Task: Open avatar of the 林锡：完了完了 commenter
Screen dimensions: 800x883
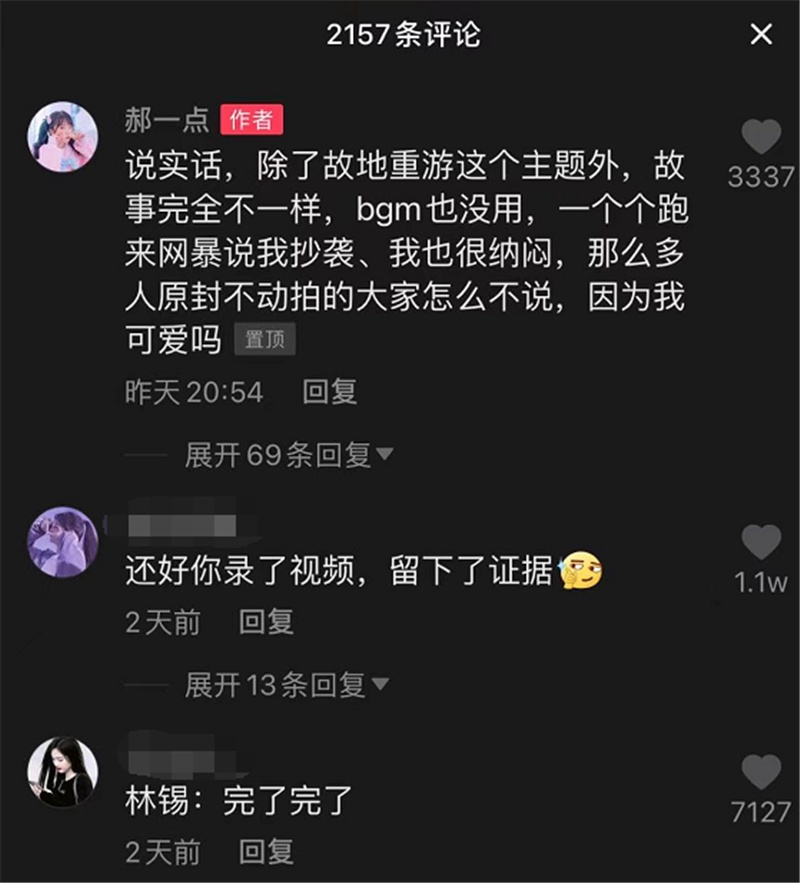Action: [x=62, y=772]
